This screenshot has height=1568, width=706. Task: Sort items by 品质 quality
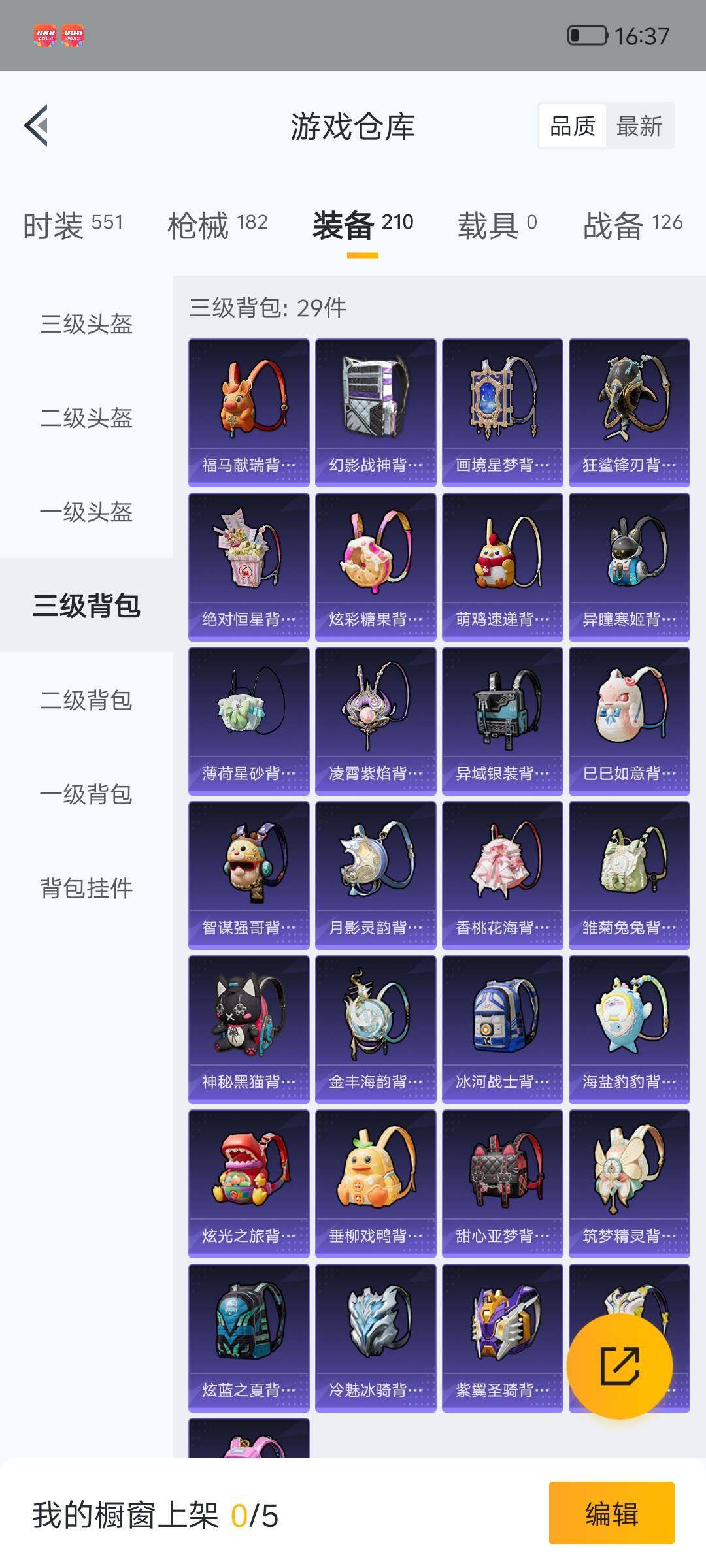tap(572, 125)
